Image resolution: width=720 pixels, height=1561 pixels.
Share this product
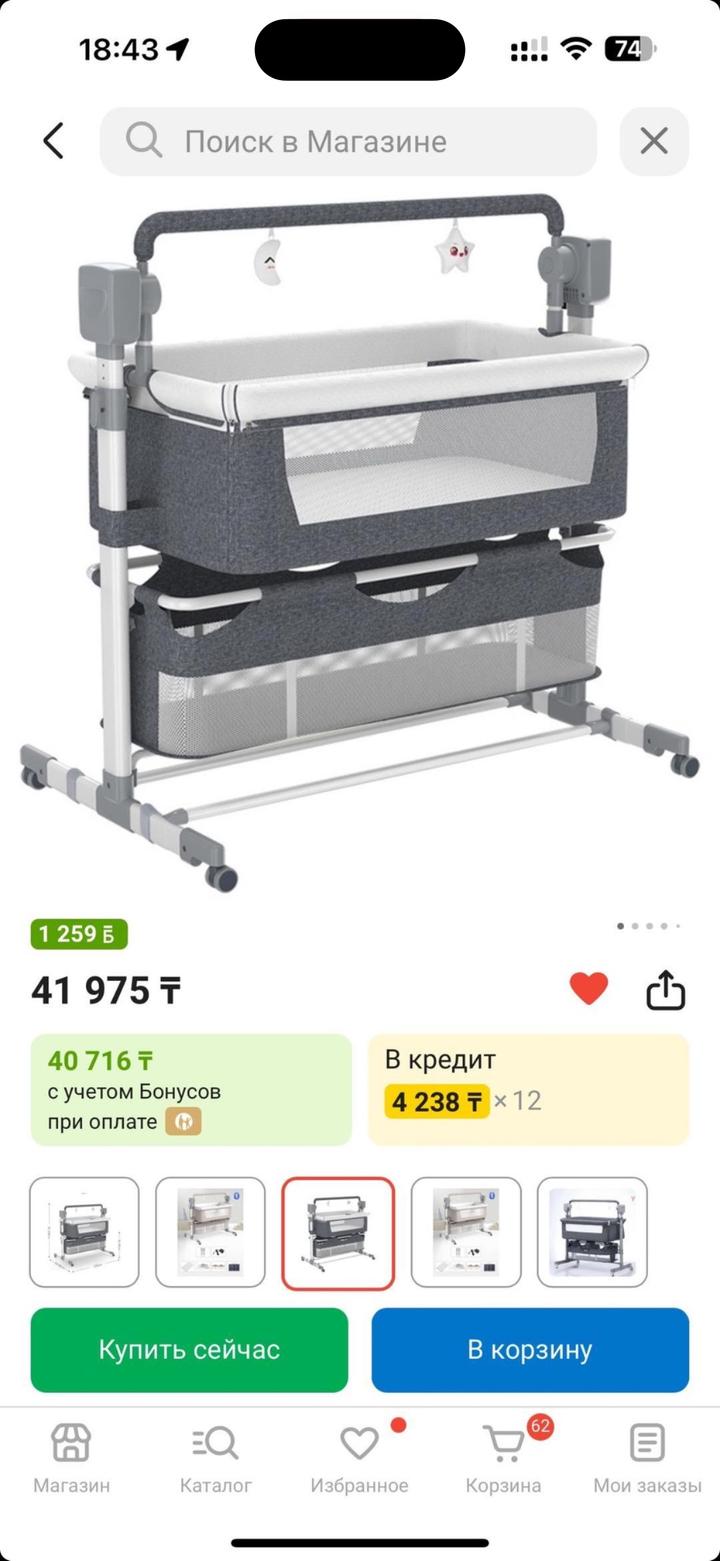[x=665, y=991]
